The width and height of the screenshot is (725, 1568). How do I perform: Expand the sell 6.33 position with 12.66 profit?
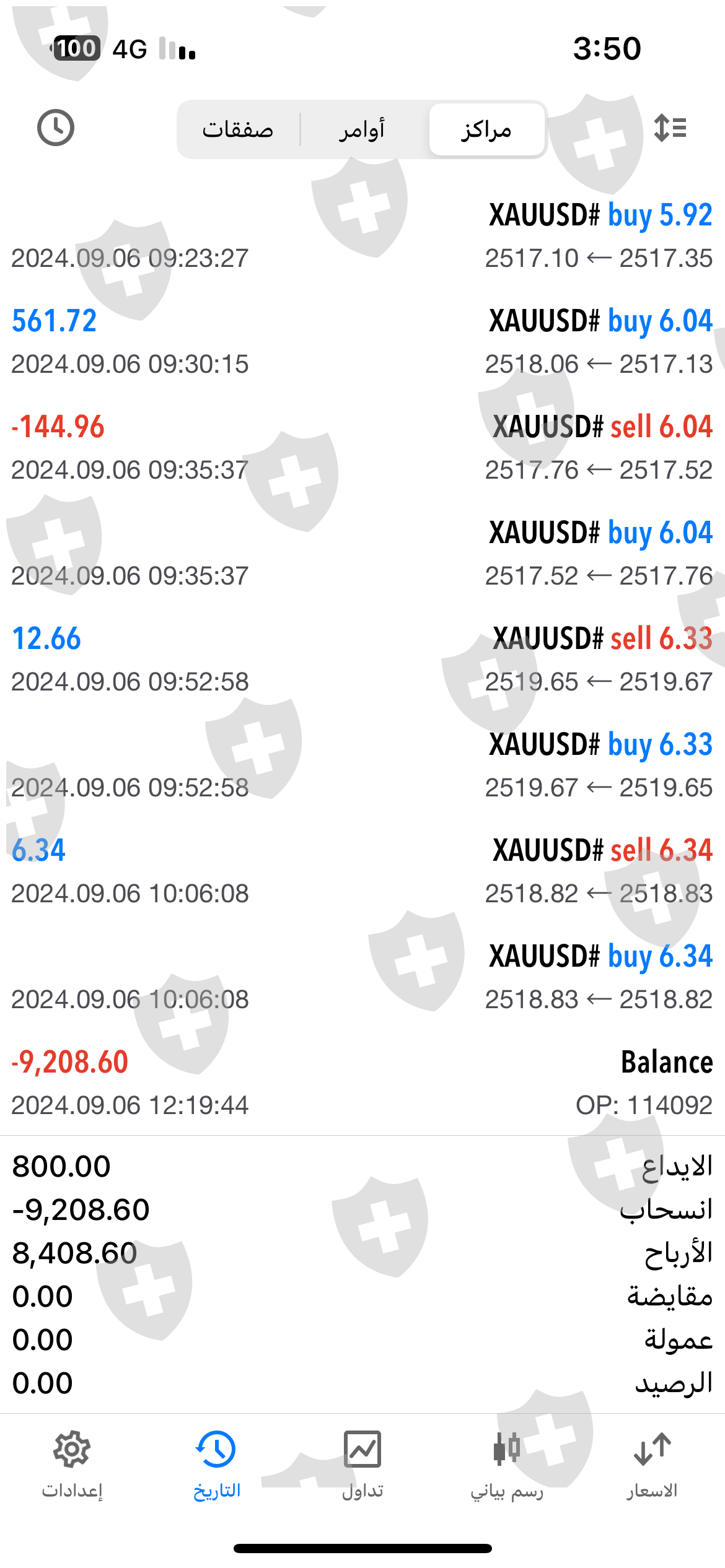pyautogui.click(x=362, y=660)
